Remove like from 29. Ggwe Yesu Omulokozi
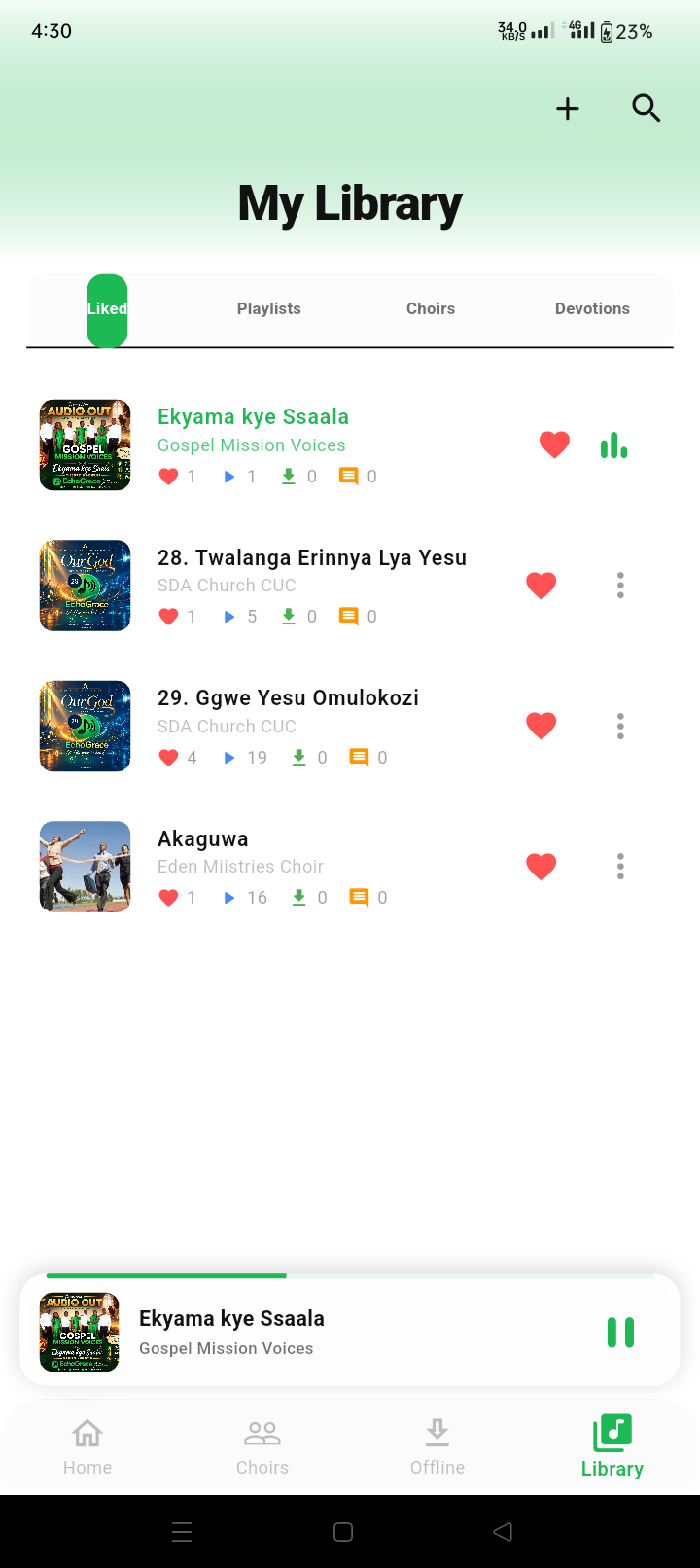The image size is (700, 1568). pos(542,726)
